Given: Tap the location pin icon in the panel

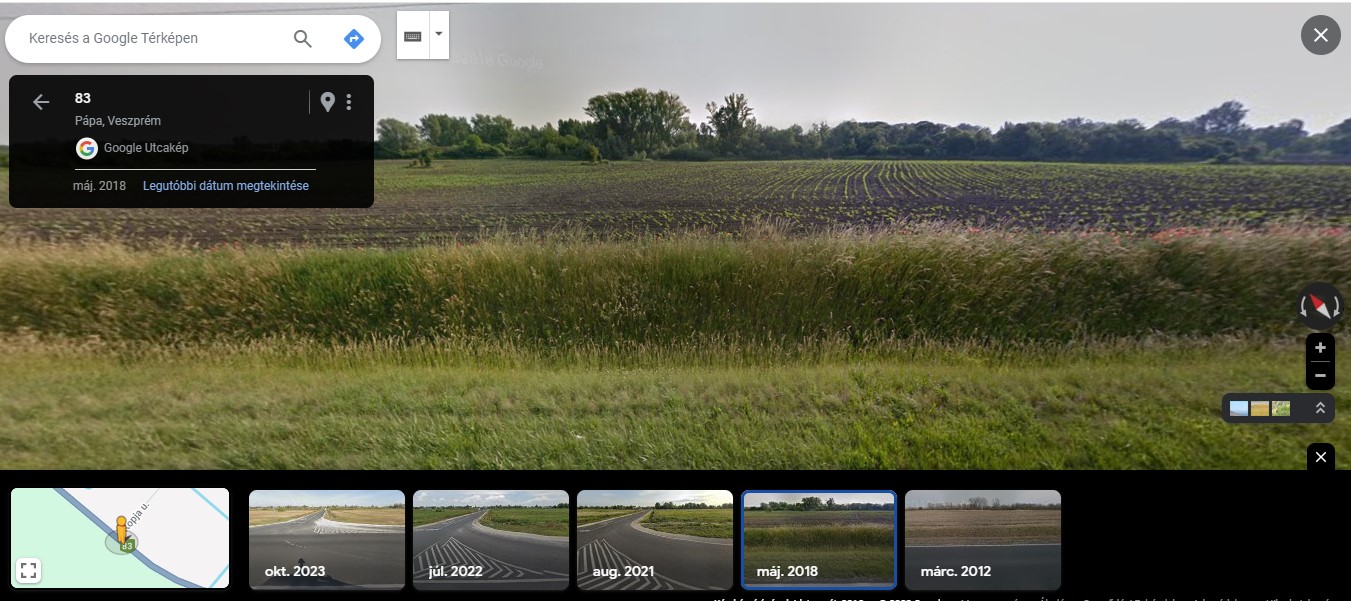Looking at the screenshot, I should [327, 102].
